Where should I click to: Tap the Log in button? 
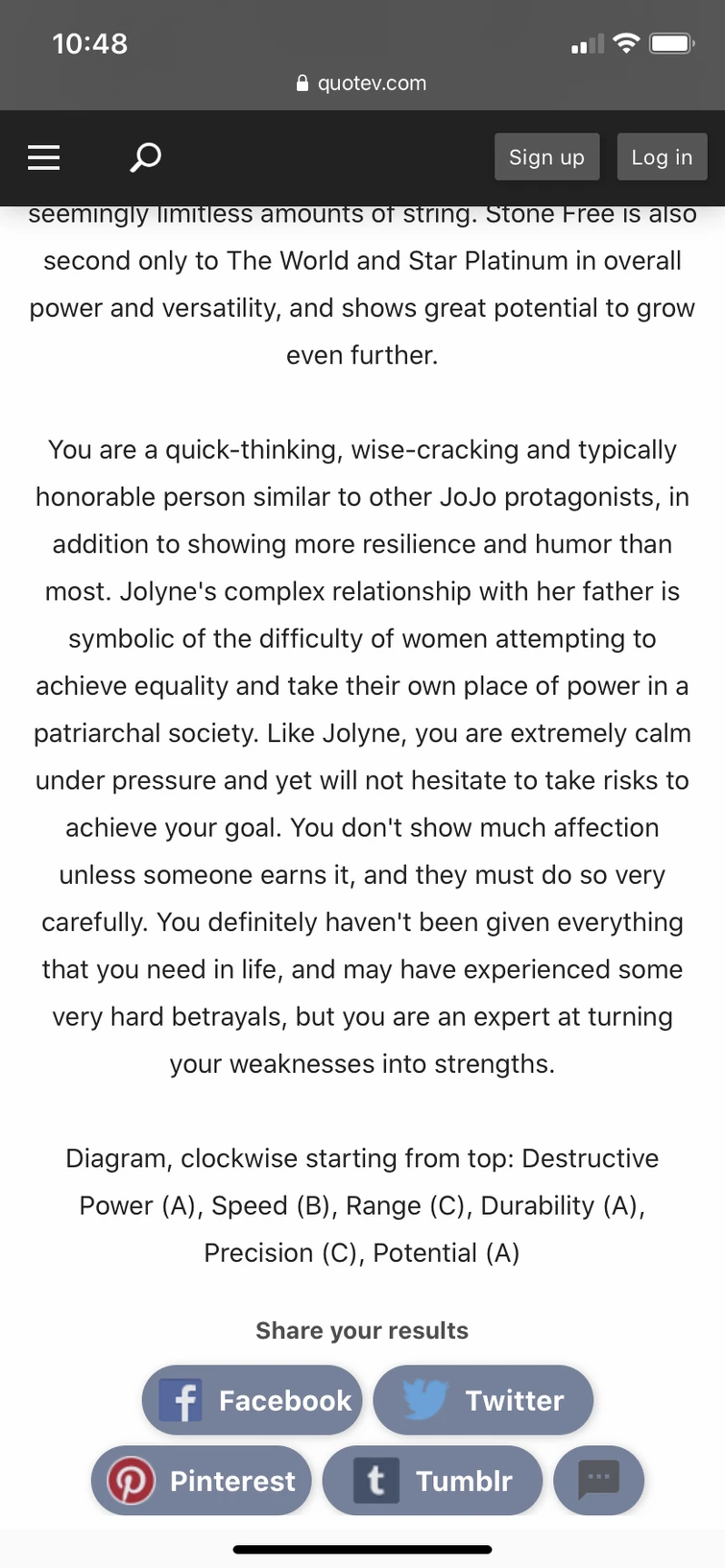tap(662, 157)
